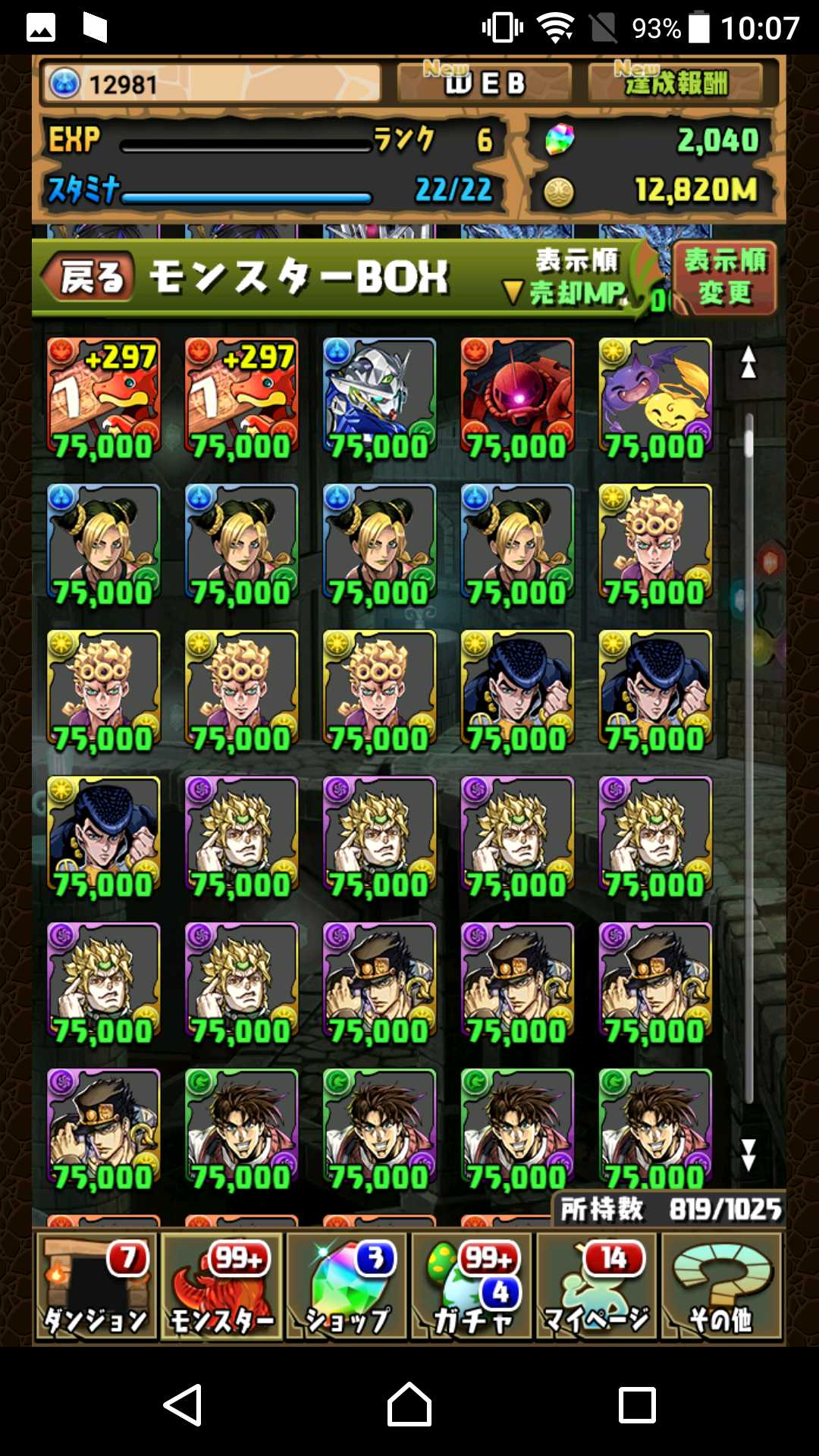819x1456 pixels.
Task: Open the 達成報酬 rewards button
Action: tap(675, 82)
